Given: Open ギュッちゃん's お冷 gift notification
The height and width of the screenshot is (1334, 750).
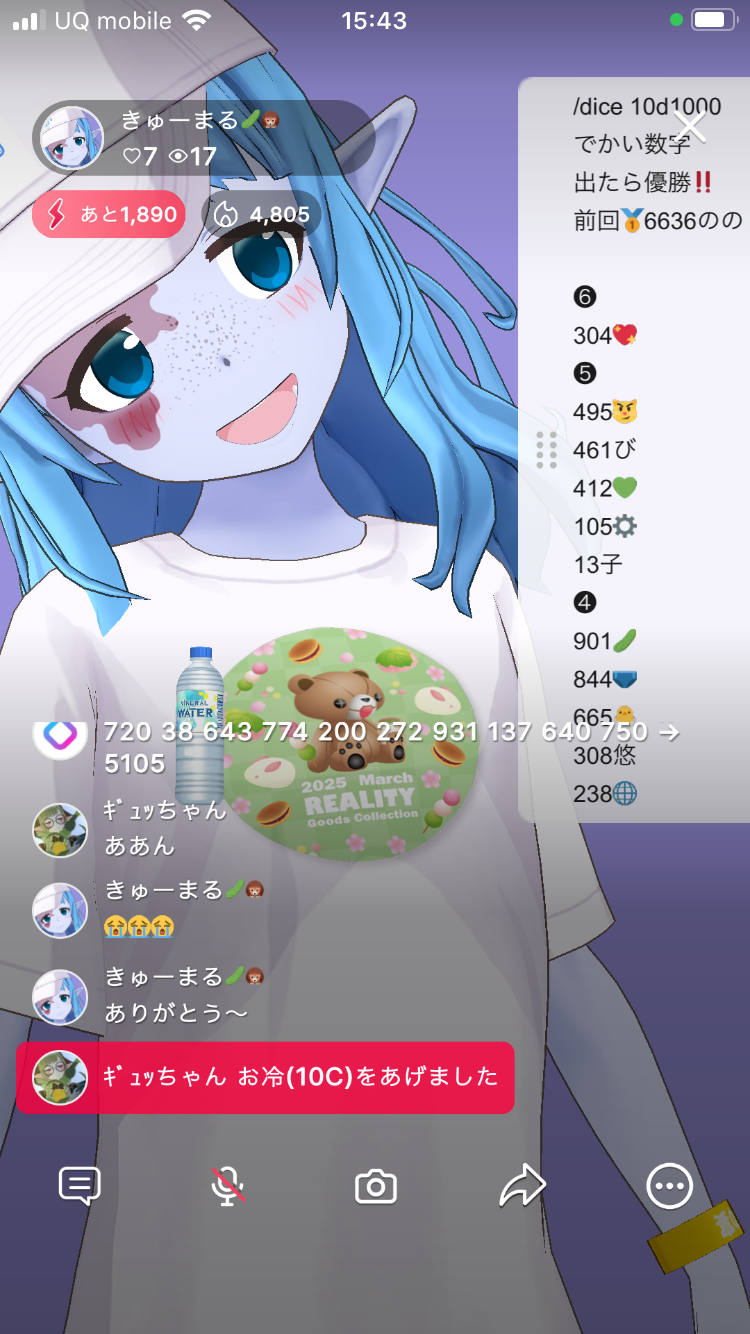Looking at the screenshot, I should [x=265, y=1077].
